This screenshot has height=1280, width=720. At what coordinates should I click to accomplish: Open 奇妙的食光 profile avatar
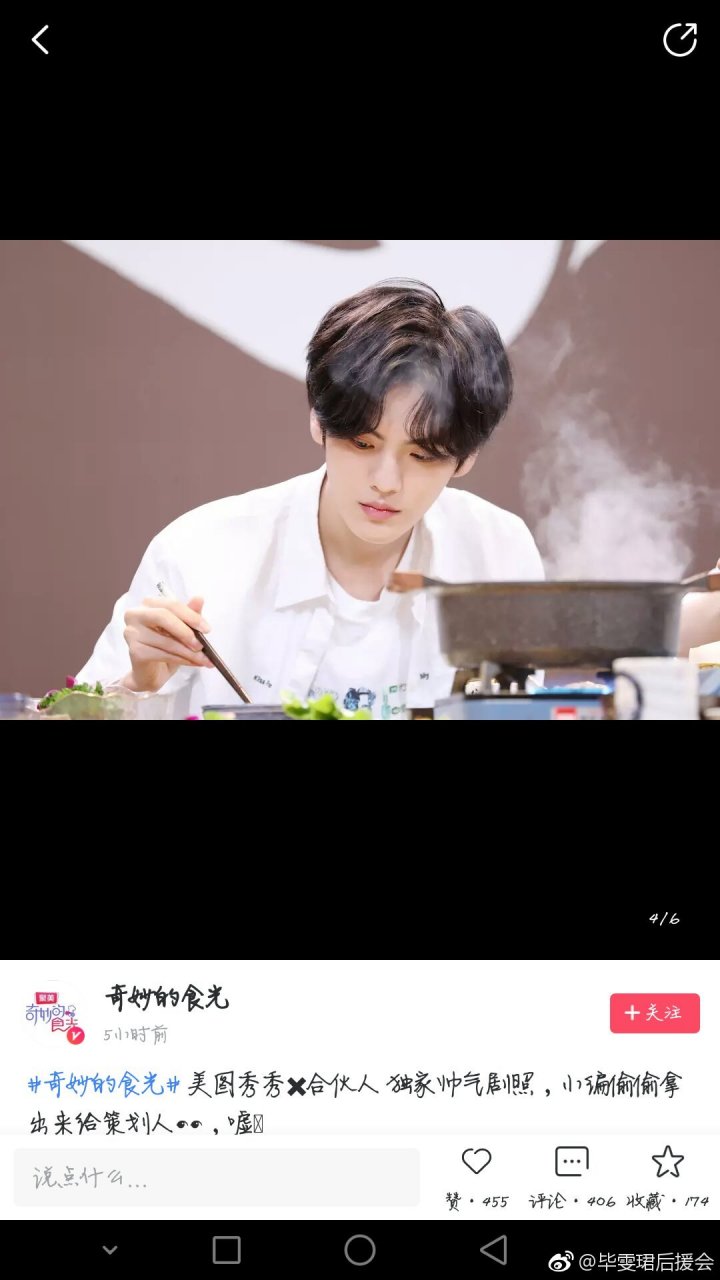54,1014
